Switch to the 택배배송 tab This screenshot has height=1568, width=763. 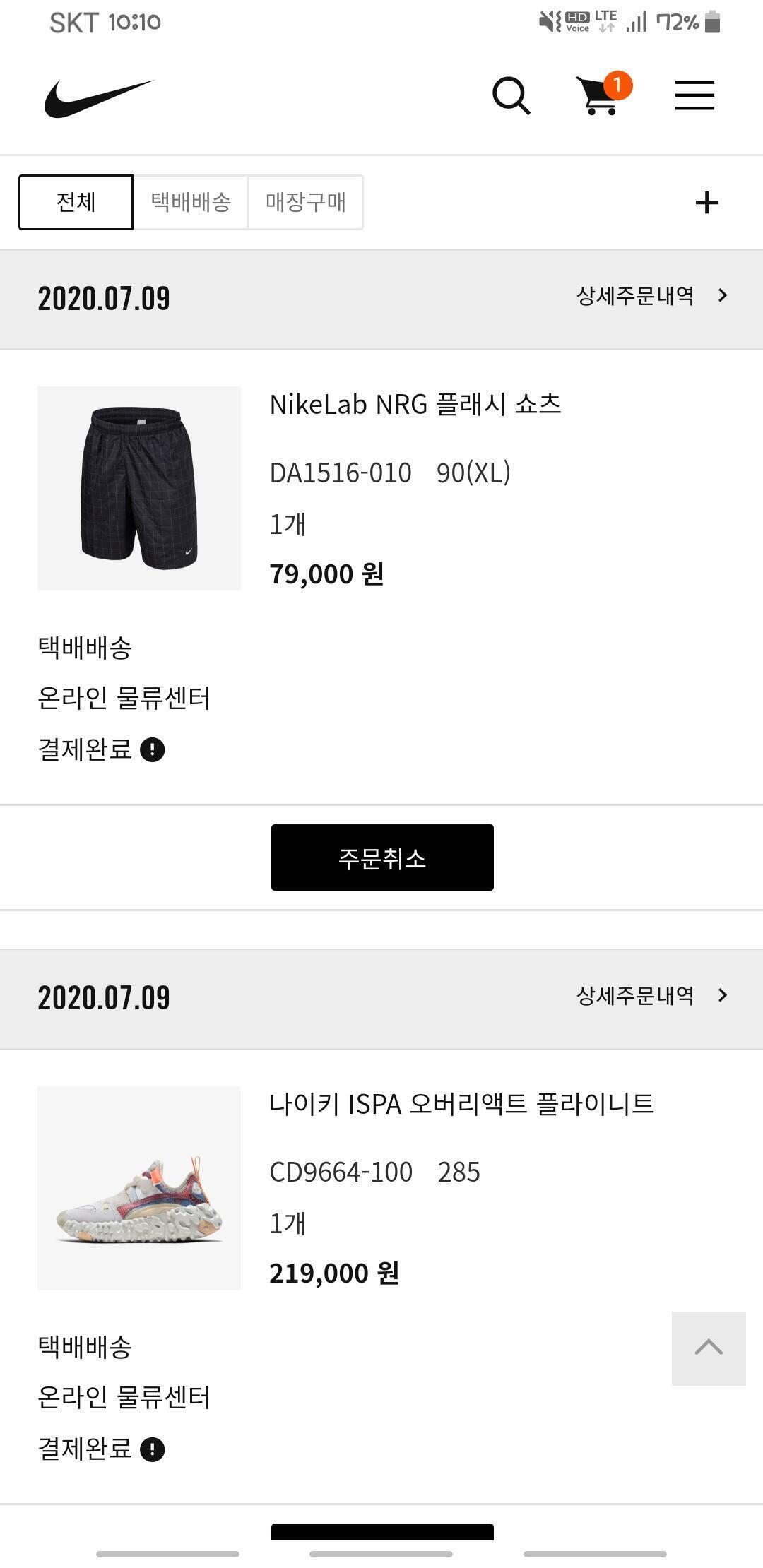191,202
